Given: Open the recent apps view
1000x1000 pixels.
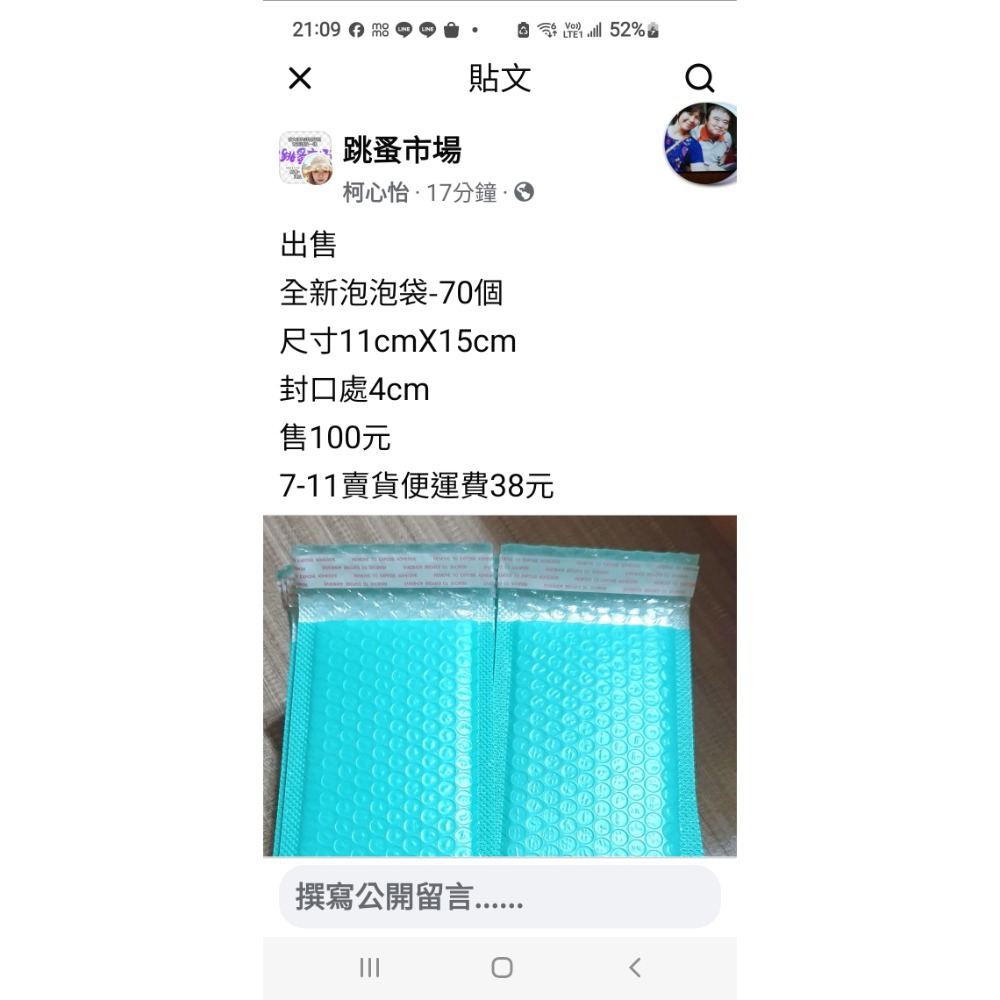Looking at the screenshot, I should (x=369, y=967).
